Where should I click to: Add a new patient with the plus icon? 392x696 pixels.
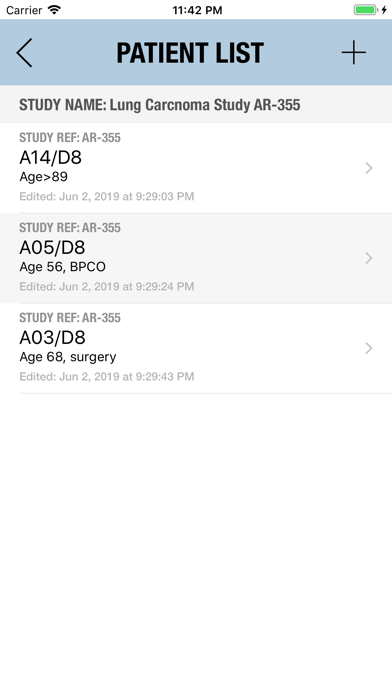(x=353, y=52)
